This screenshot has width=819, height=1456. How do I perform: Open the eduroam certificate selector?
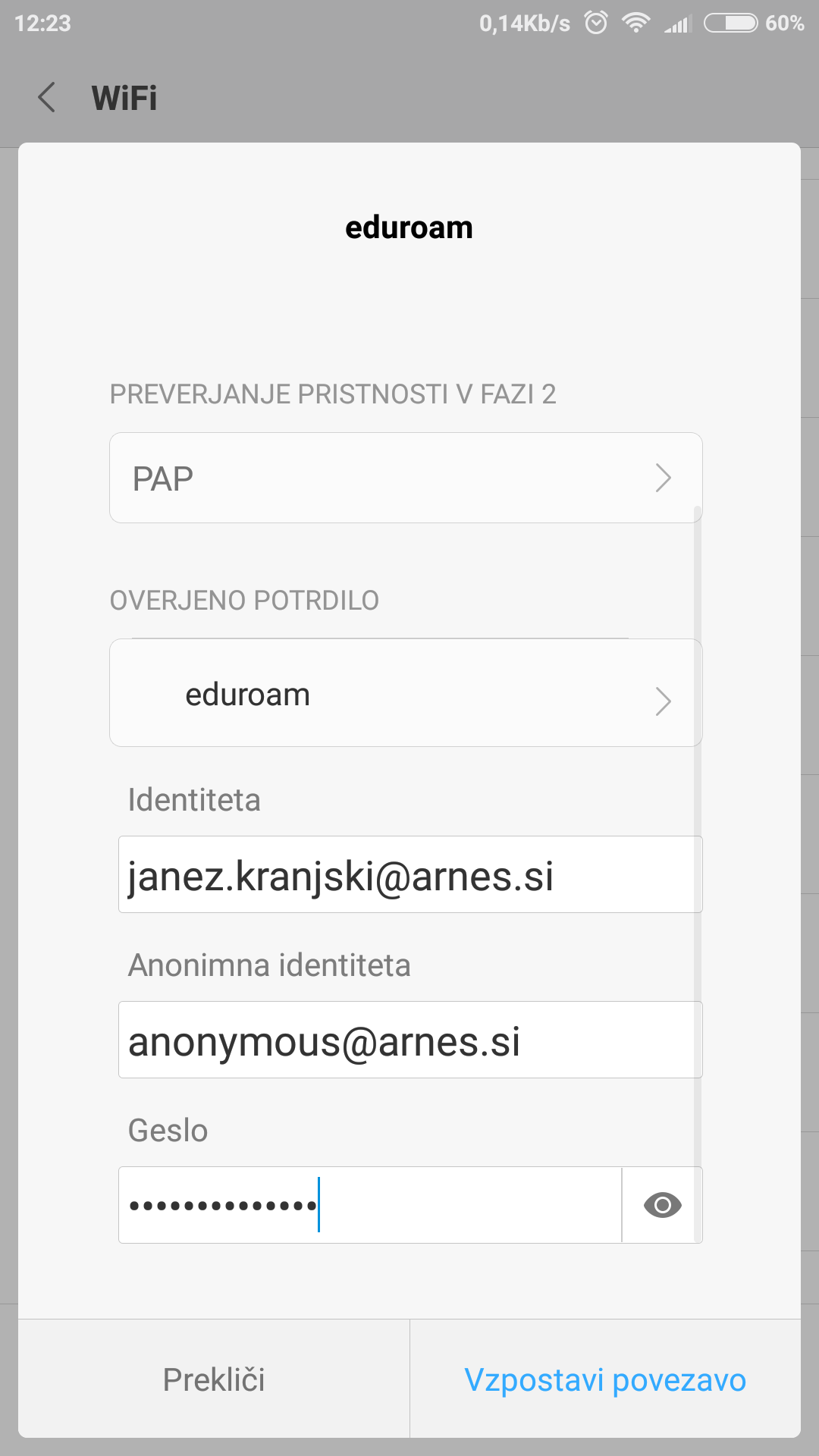[x=406, y=693]
